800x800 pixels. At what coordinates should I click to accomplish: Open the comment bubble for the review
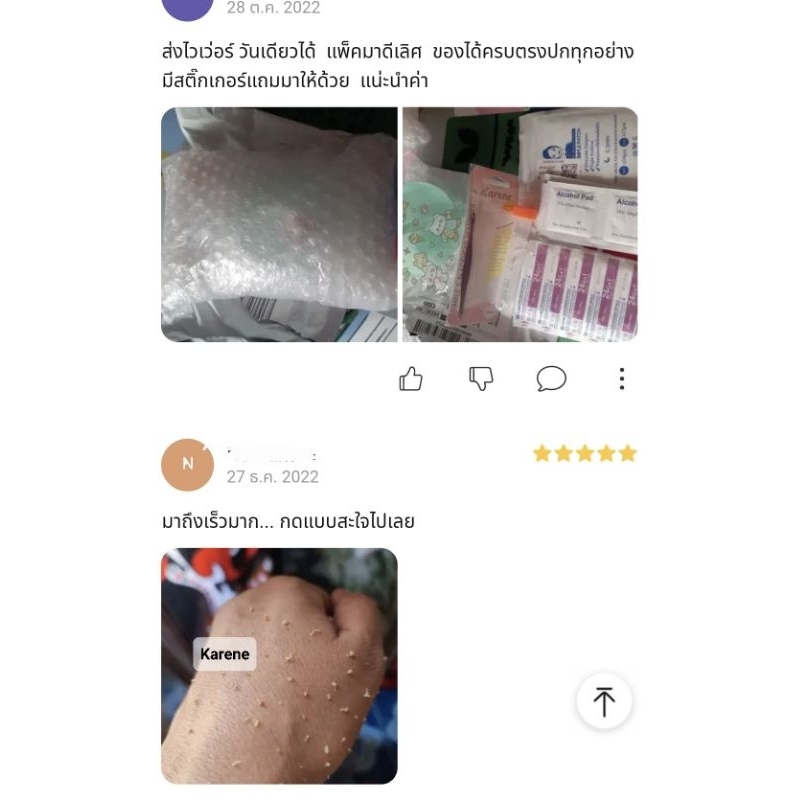551,379
